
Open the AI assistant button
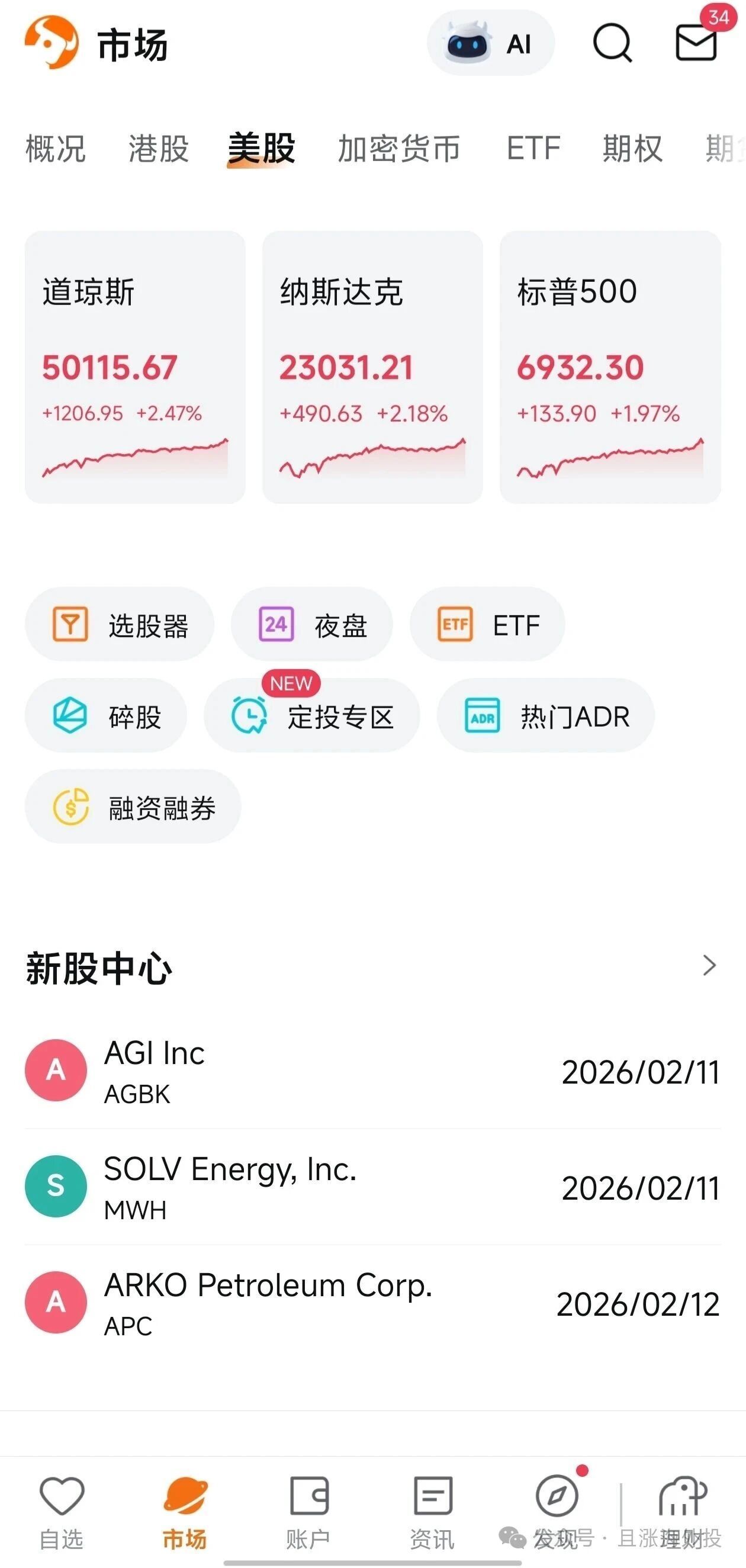point(490,44)
